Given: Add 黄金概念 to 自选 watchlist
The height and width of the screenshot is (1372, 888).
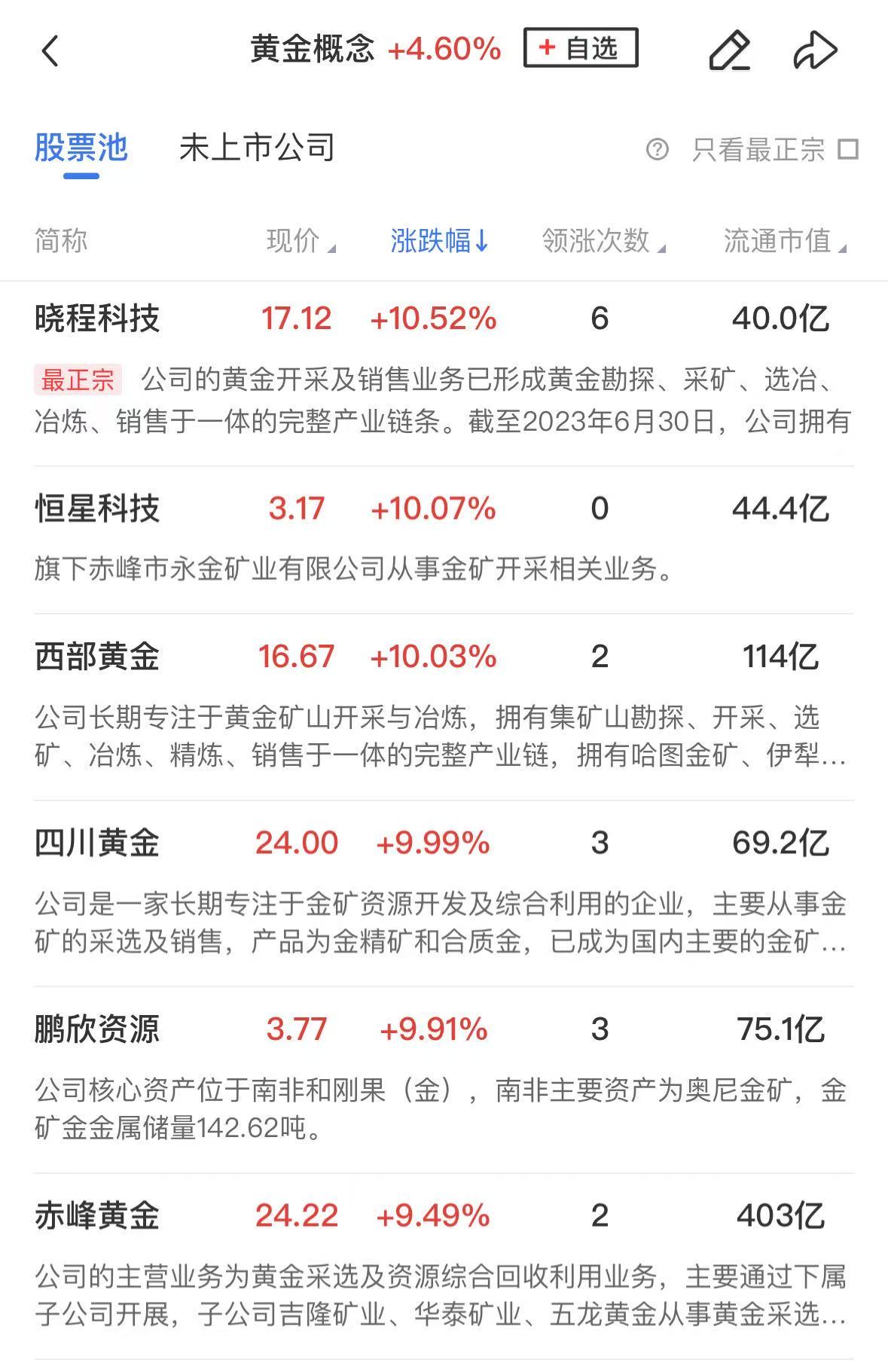Looking at the screenshot, I should tap(581, 49).
